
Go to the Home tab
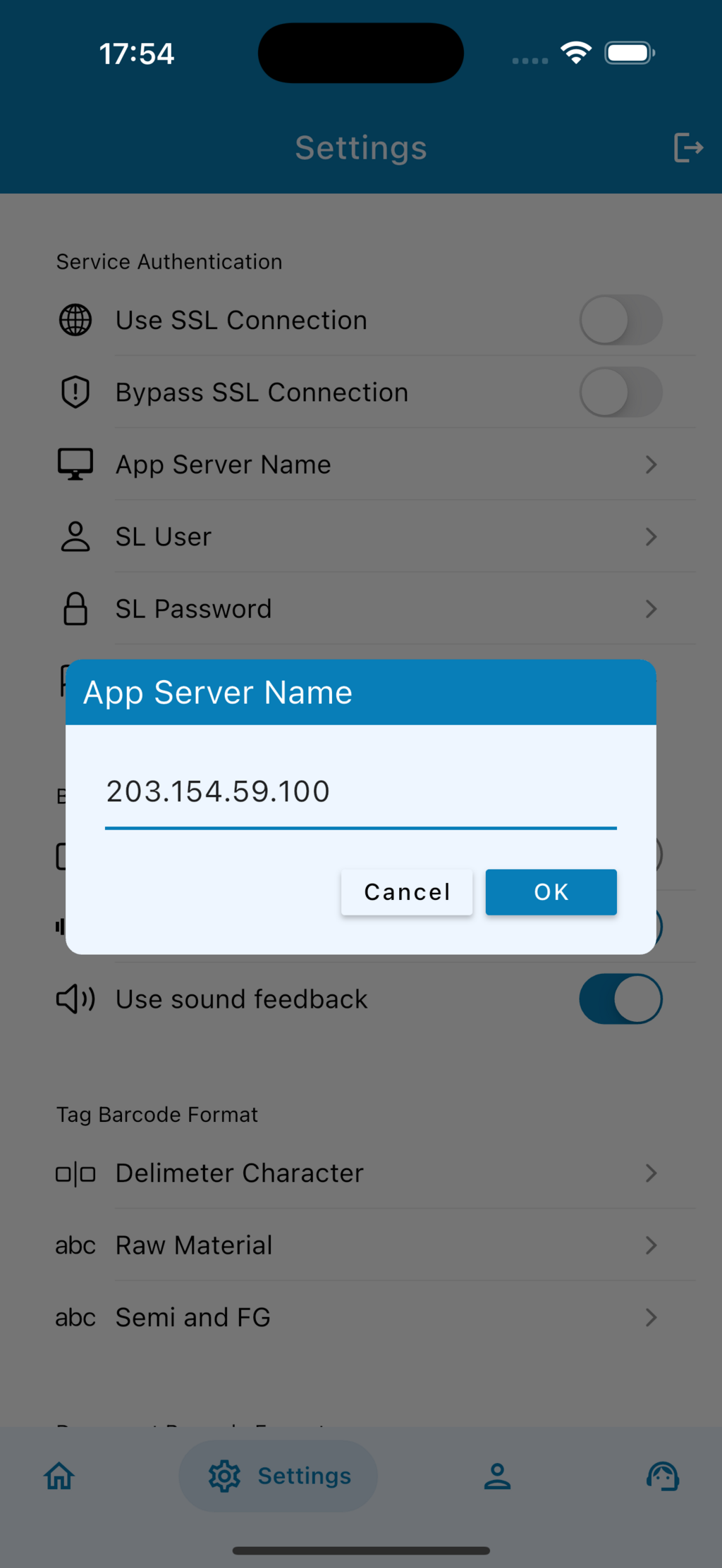coord(59,1476)
